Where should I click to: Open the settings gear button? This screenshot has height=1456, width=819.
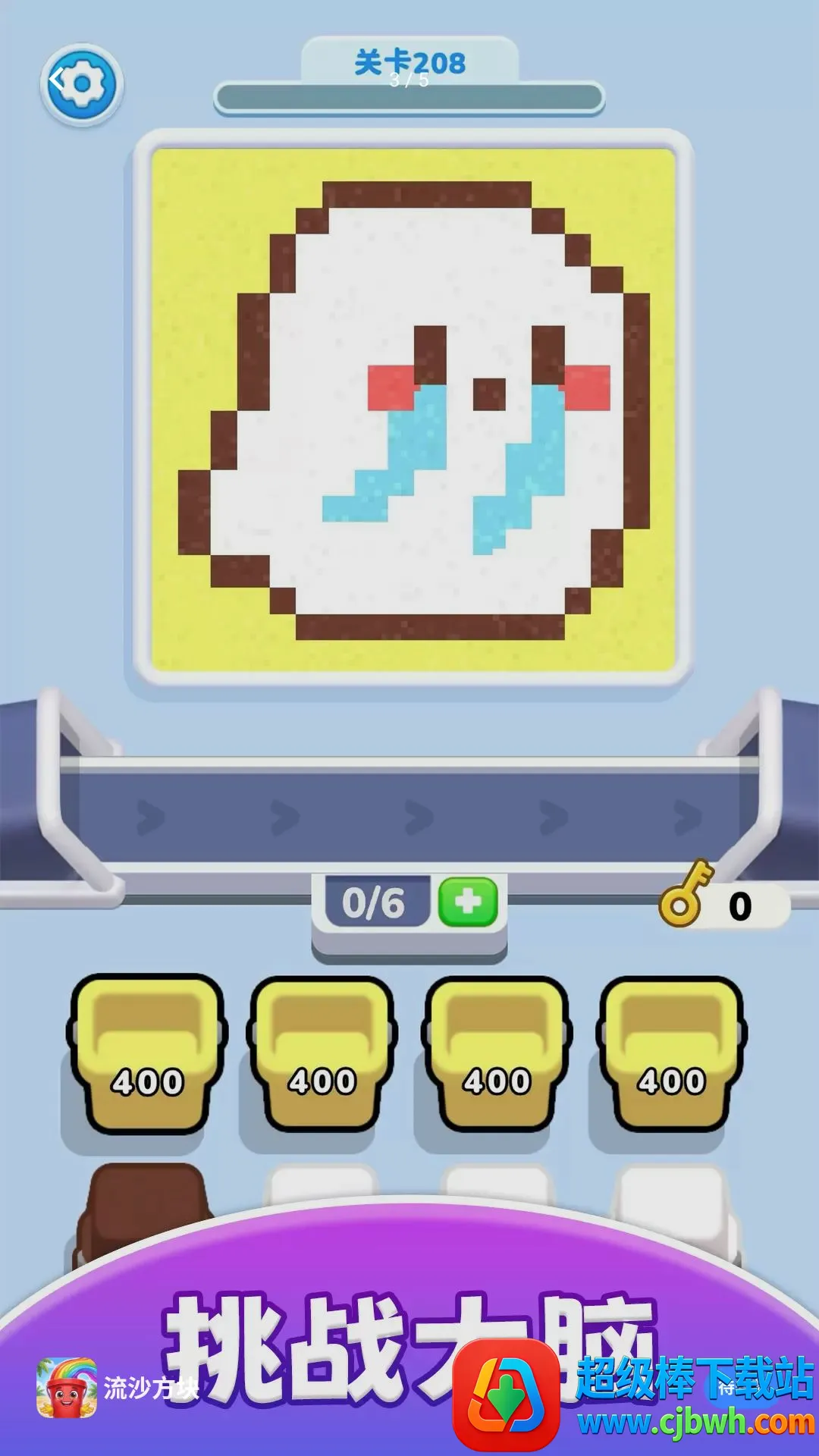pyautogui.click(x=82, y=83)
